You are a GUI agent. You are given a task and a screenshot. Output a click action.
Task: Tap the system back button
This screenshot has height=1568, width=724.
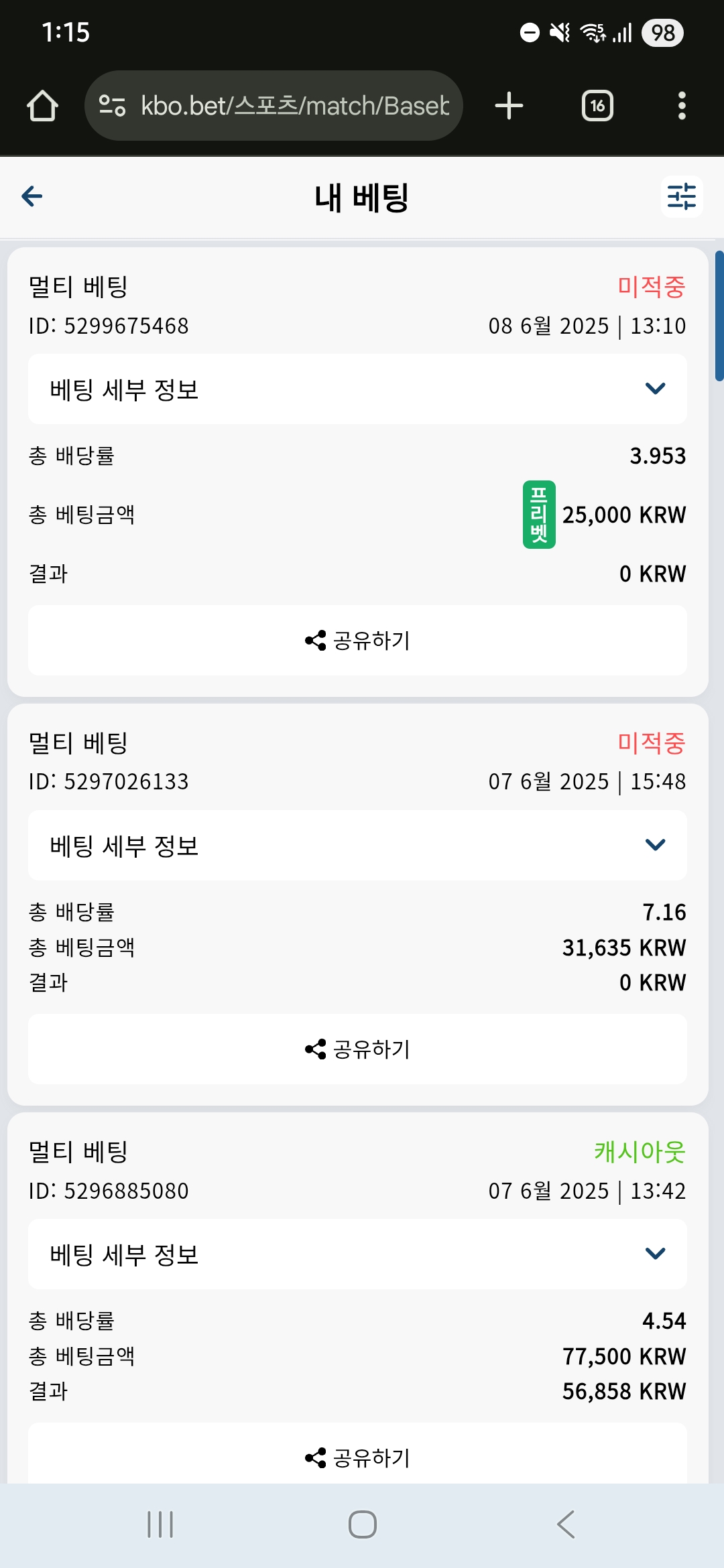coord(566,1524)
